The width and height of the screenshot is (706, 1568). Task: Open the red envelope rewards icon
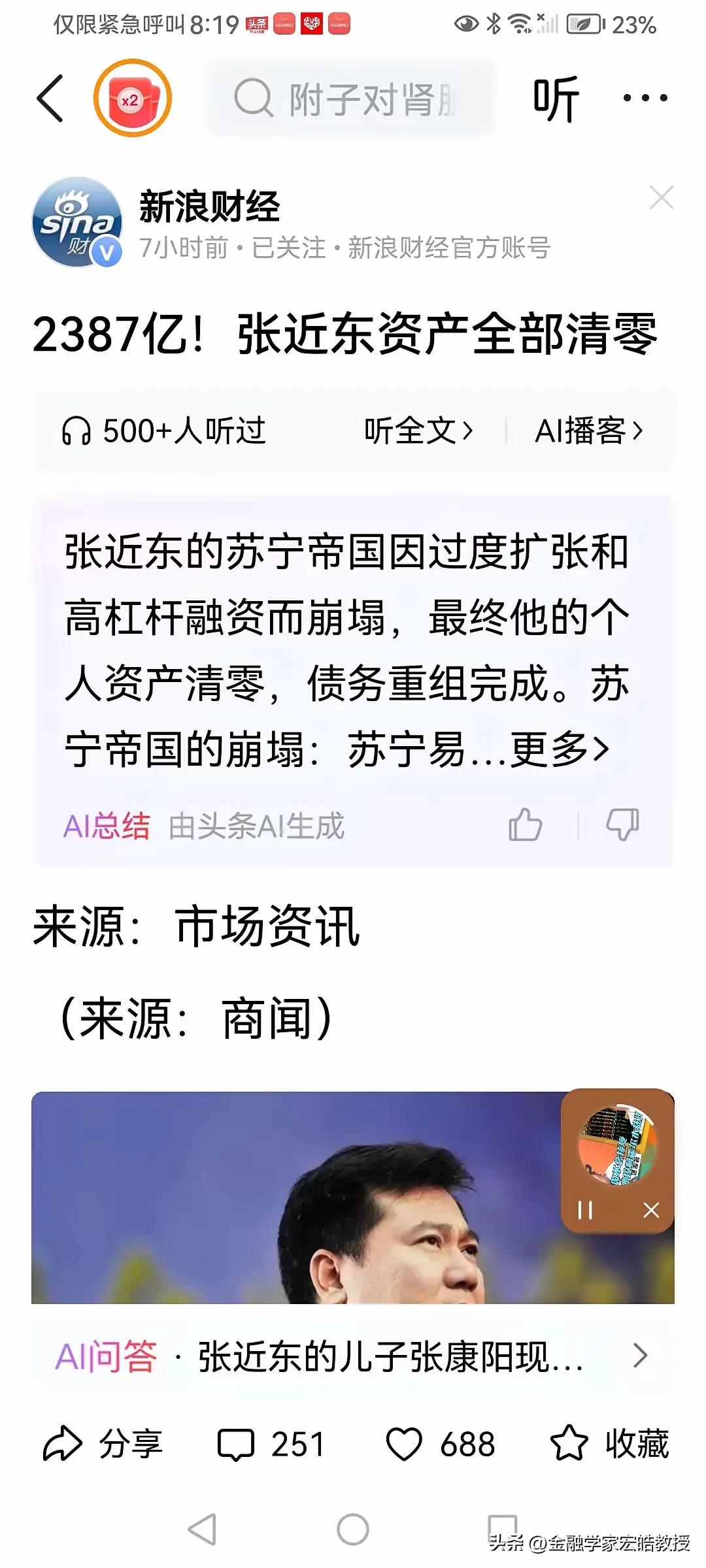(129, 99)
